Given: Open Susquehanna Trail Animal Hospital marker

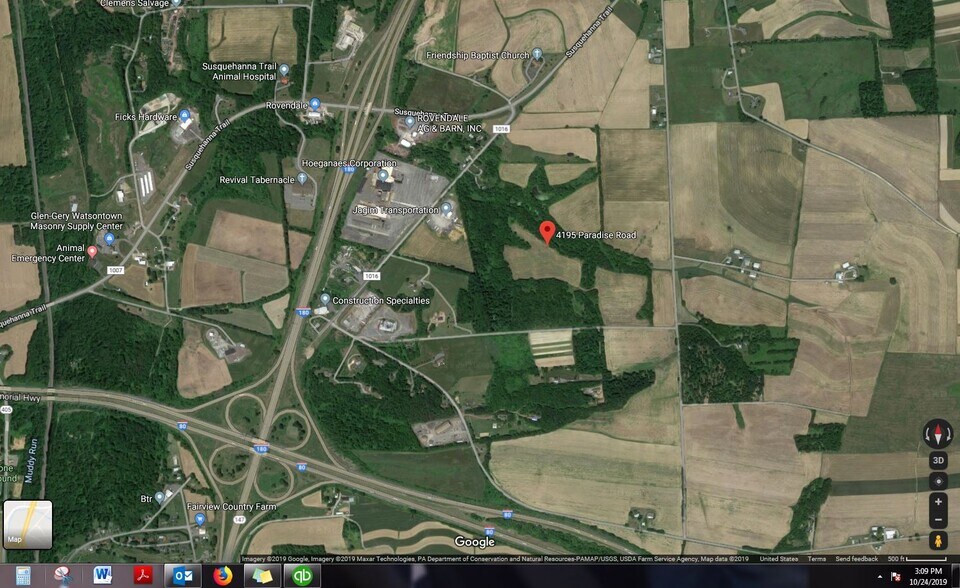Looking at the screenshot, I should point(284,69).
